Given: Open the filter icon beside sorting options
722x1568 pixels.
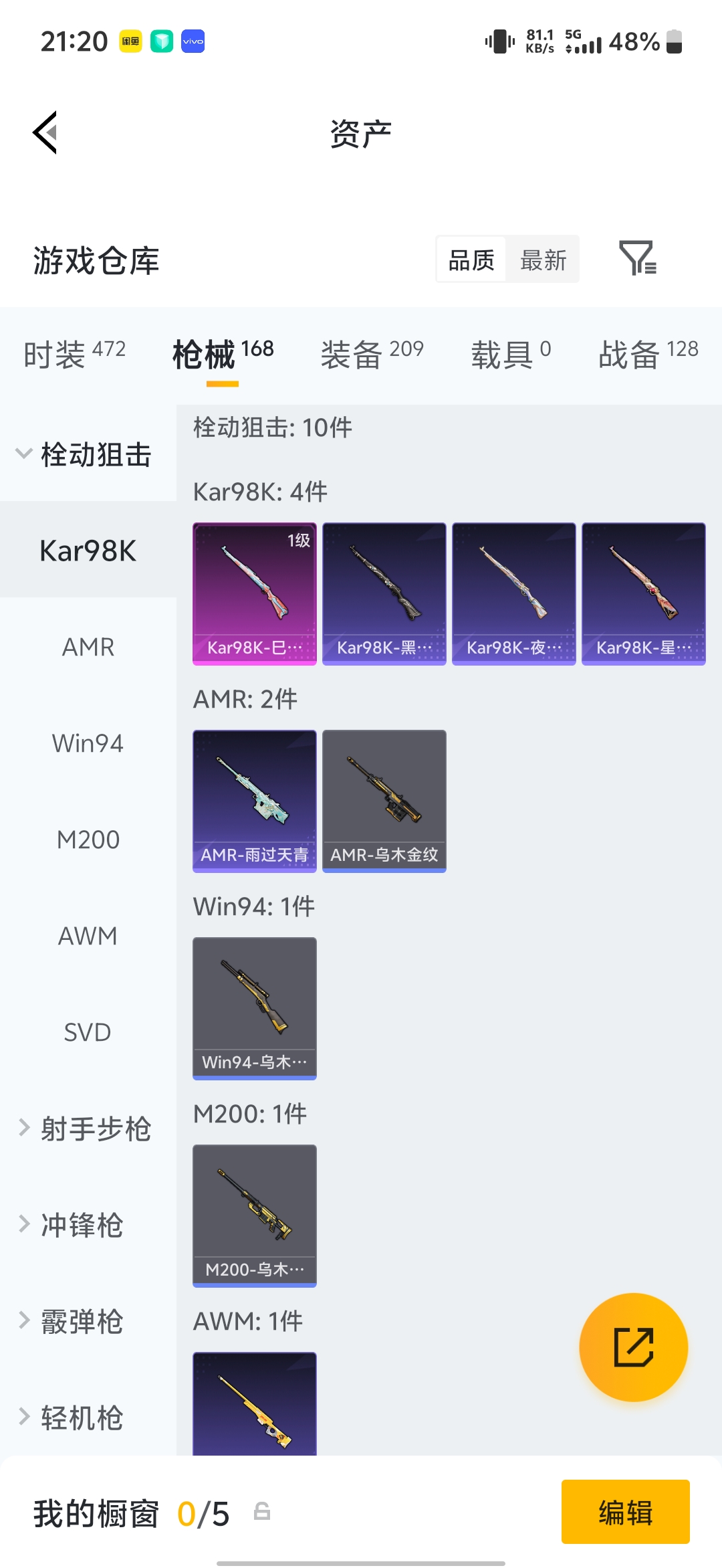Looking at the screenshot, I should click(638, 258).
